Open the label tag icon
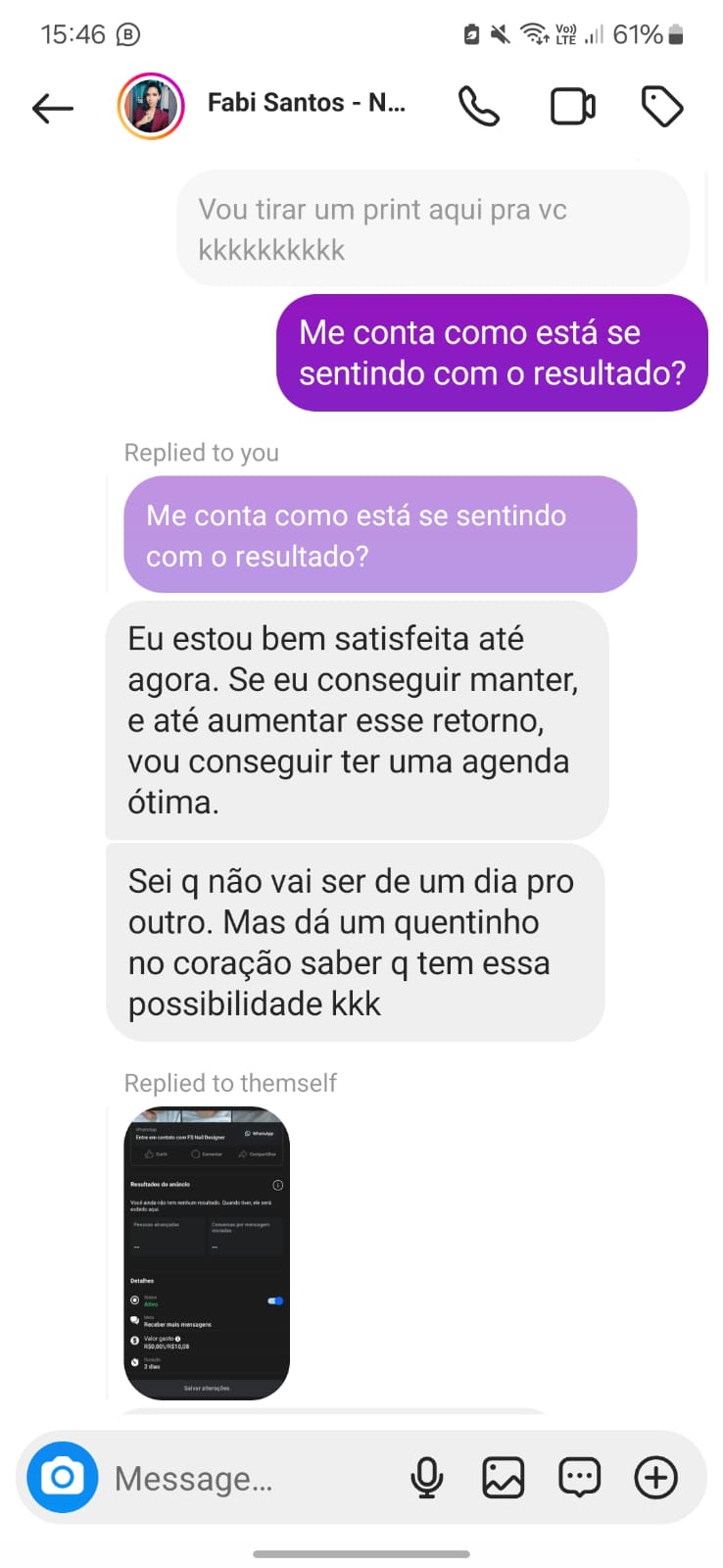The height and width of the screenshot is (1568, 723). tap(662, 107)
